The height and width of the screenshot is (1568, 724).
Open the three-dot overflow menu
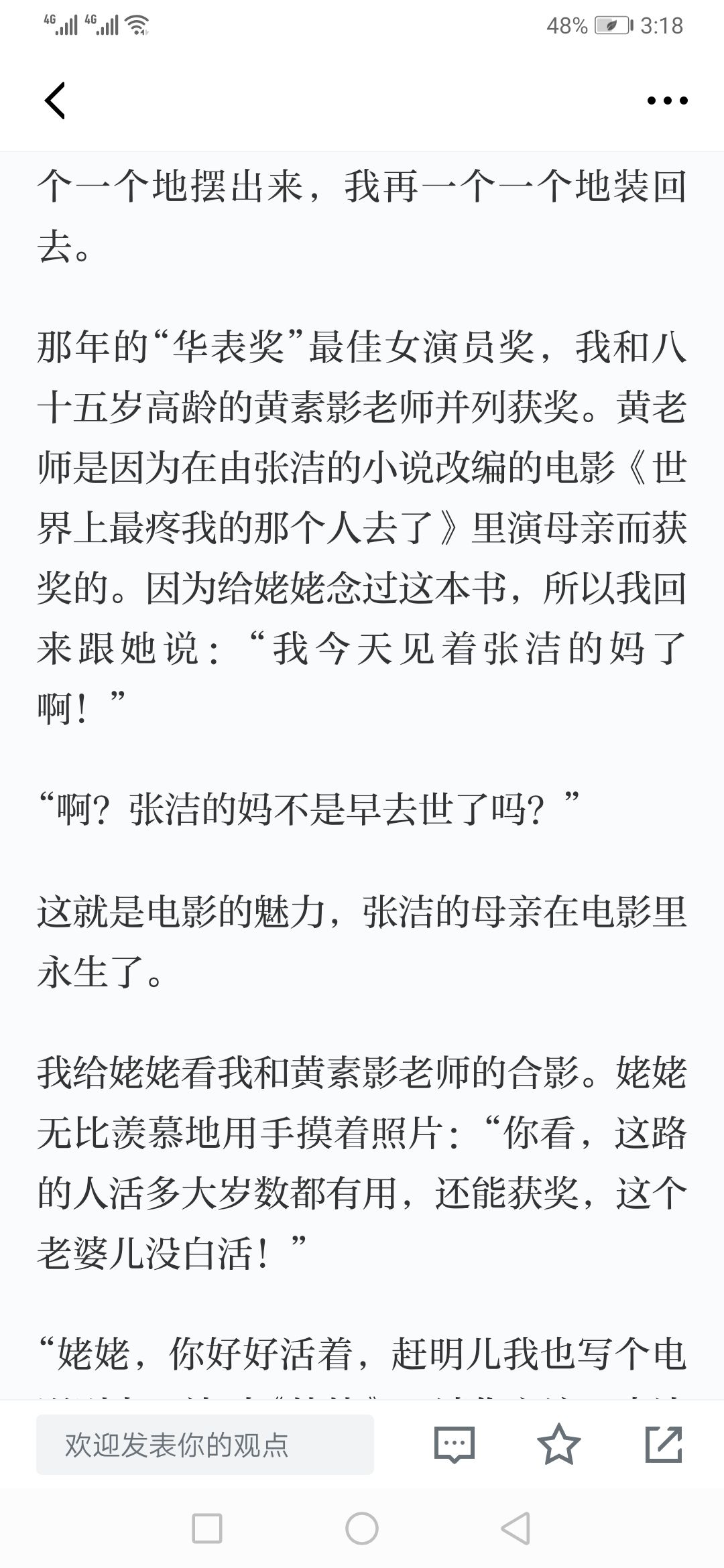point(668,101)
